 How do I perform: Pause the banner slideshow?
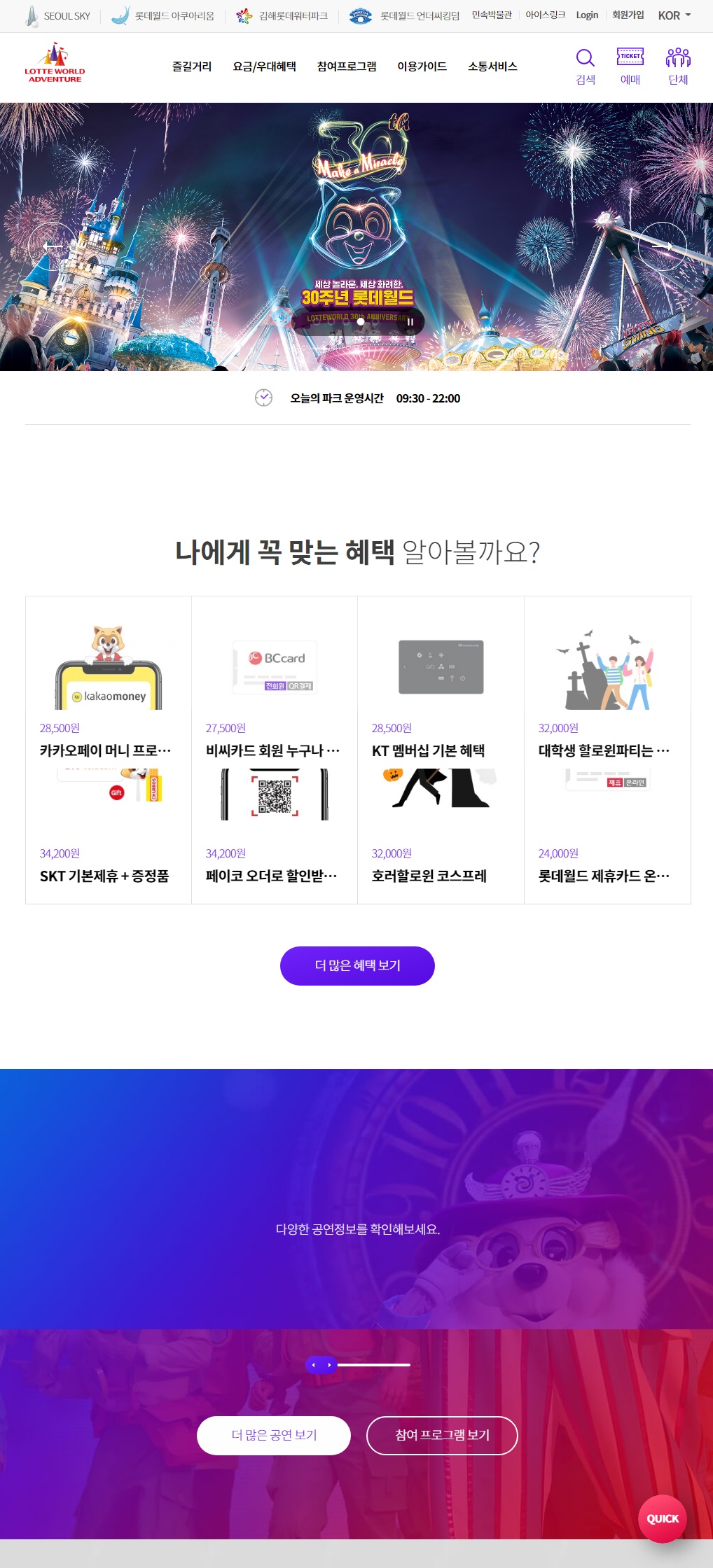(x=410, y=322)
